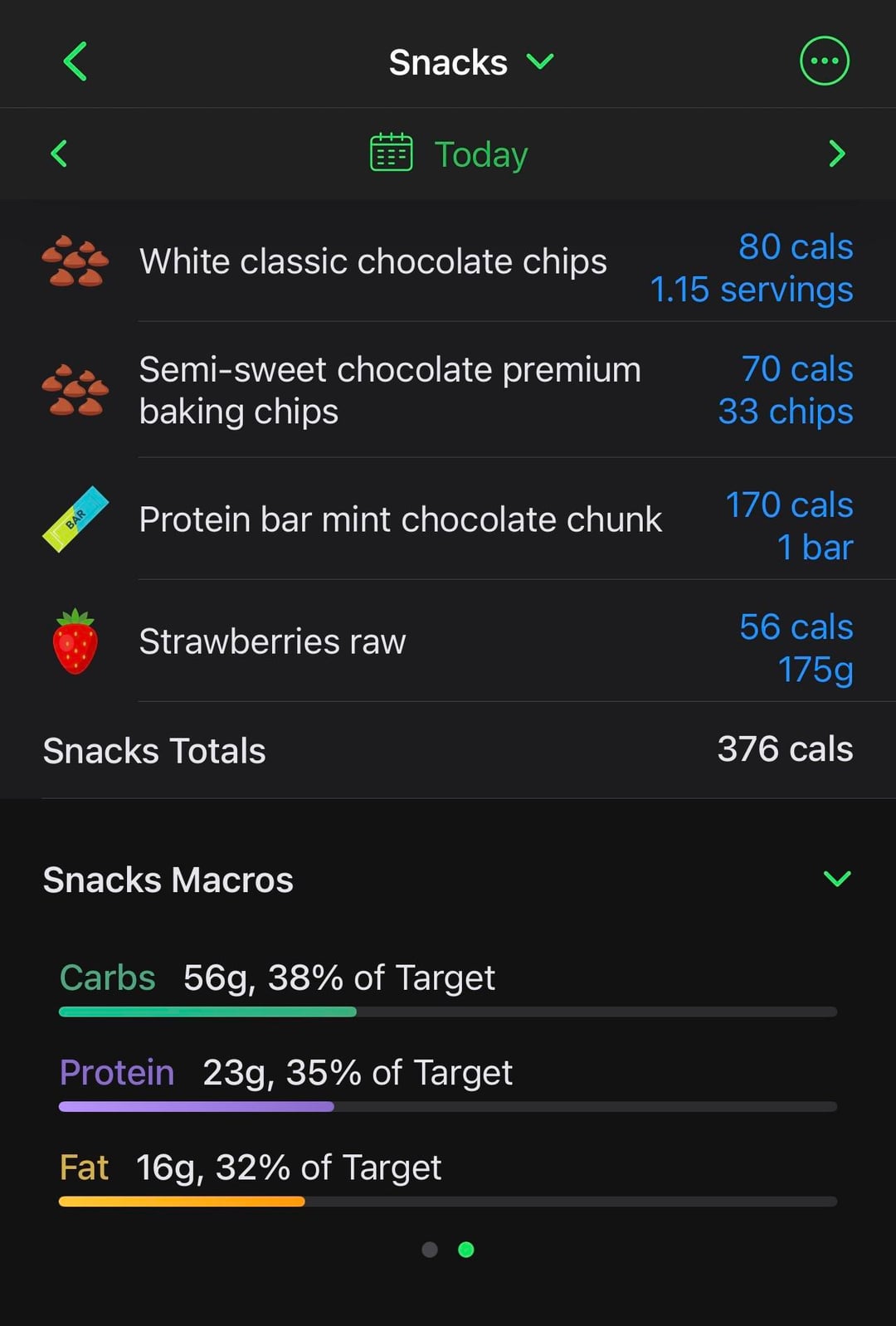
Task: Go back from the Snacks screen
Action: (75, 61)
